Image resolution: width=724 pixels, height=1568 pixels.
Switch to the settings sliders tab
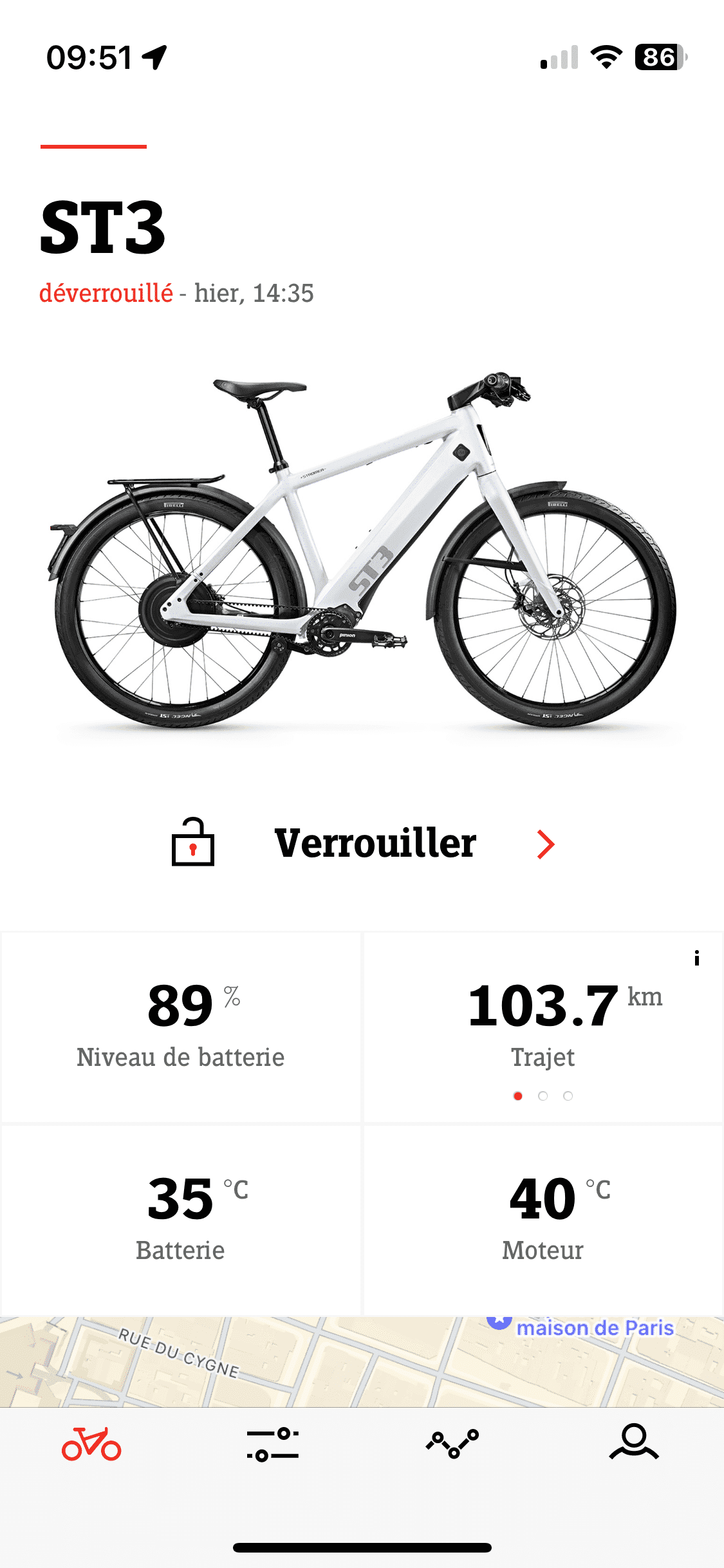point(272,1444)
